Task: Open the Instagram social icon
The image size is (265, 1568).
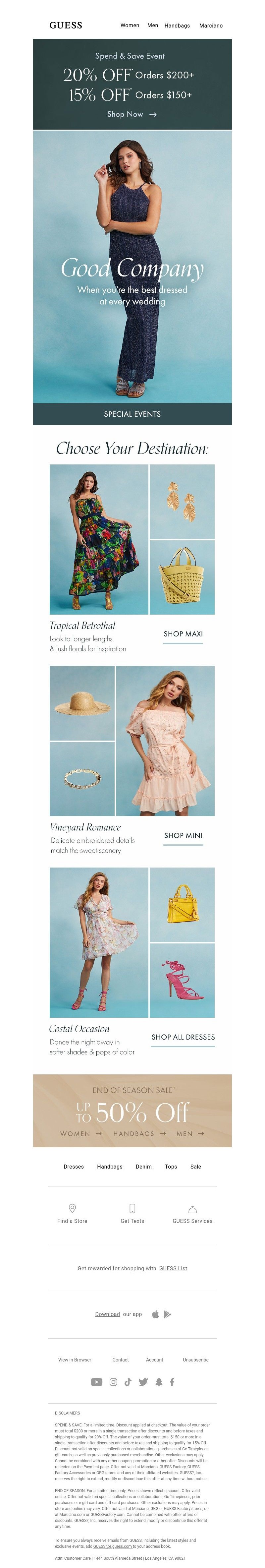Action: 113,1382
